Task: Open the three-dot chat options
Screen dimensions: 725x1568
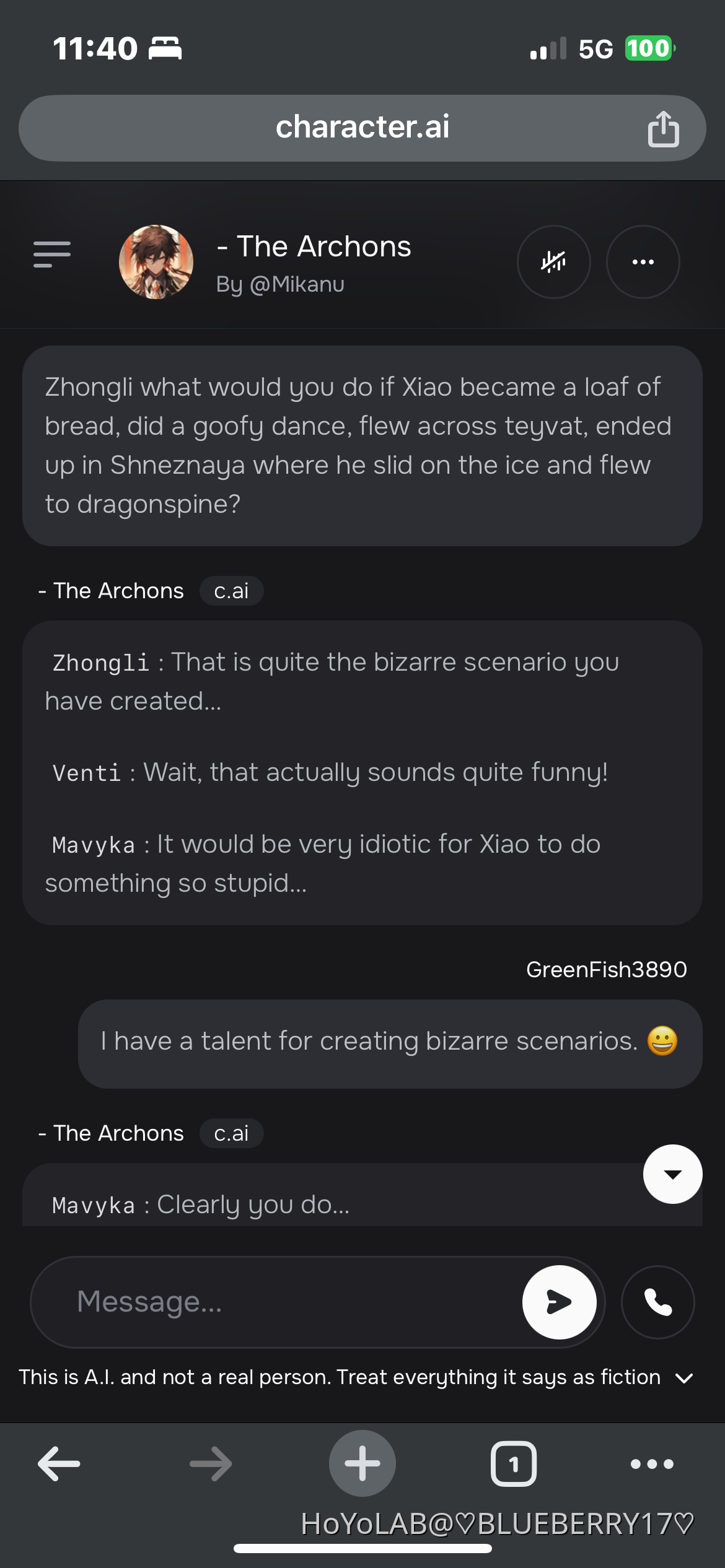Action: (x=643, y=262)
